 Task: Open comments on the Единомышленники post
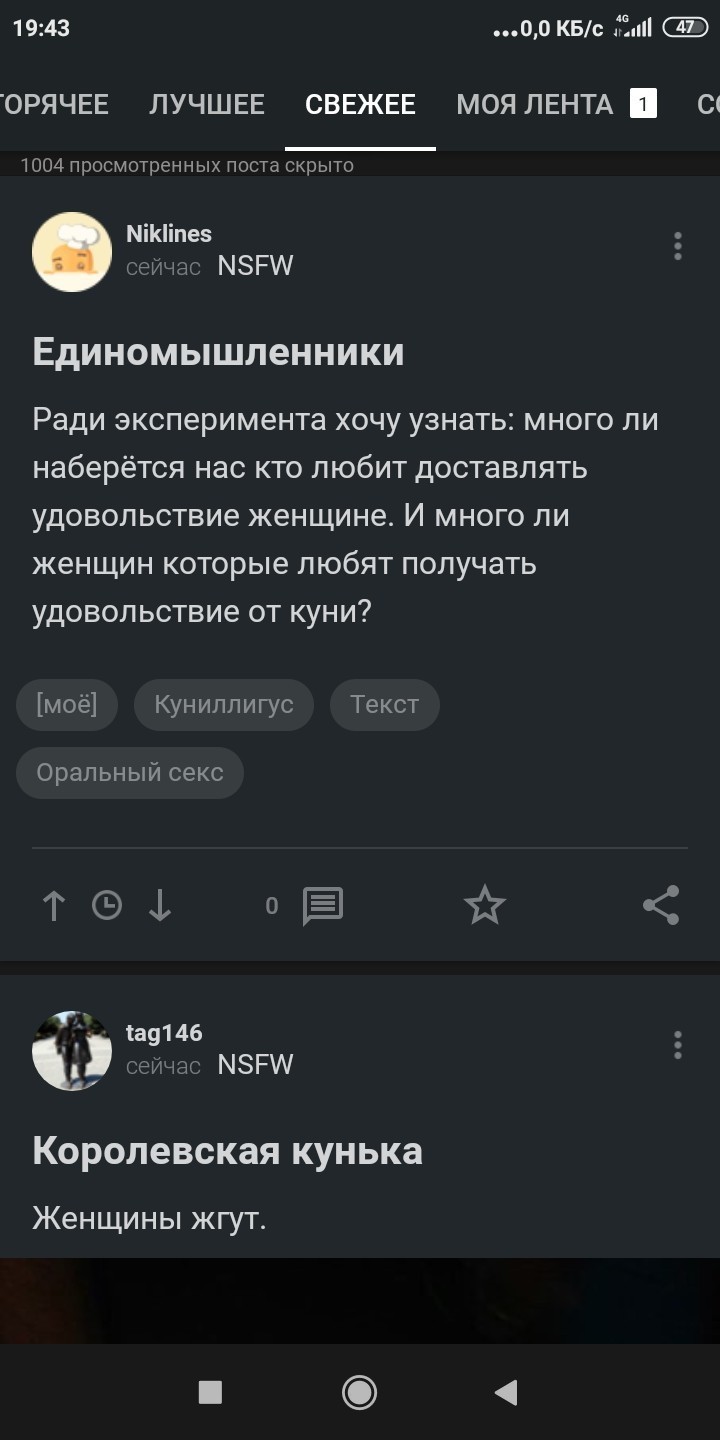322,906
